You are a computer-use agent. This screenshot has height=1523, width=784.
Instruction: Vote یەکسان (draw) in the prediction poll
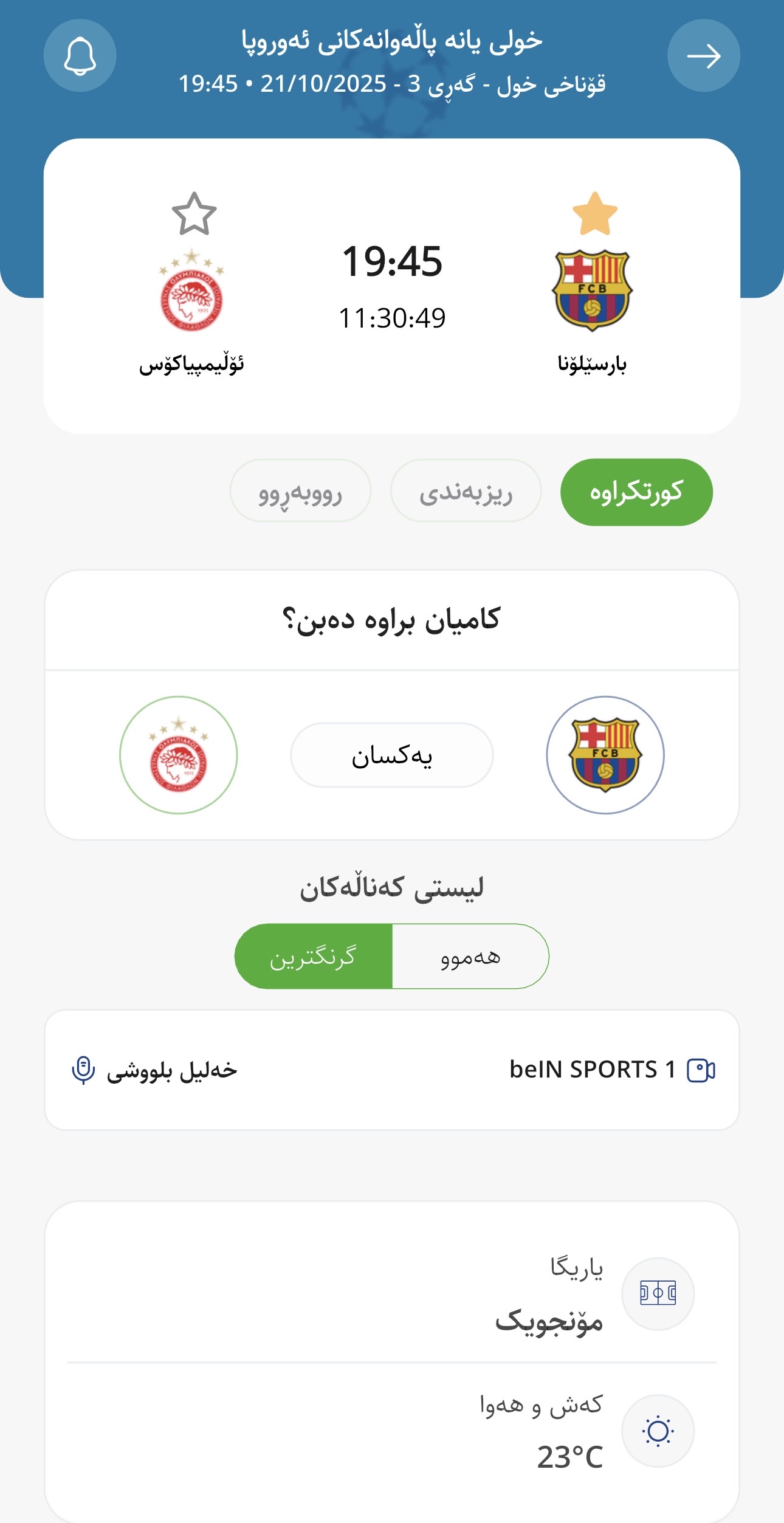click(x=391, y=755)
